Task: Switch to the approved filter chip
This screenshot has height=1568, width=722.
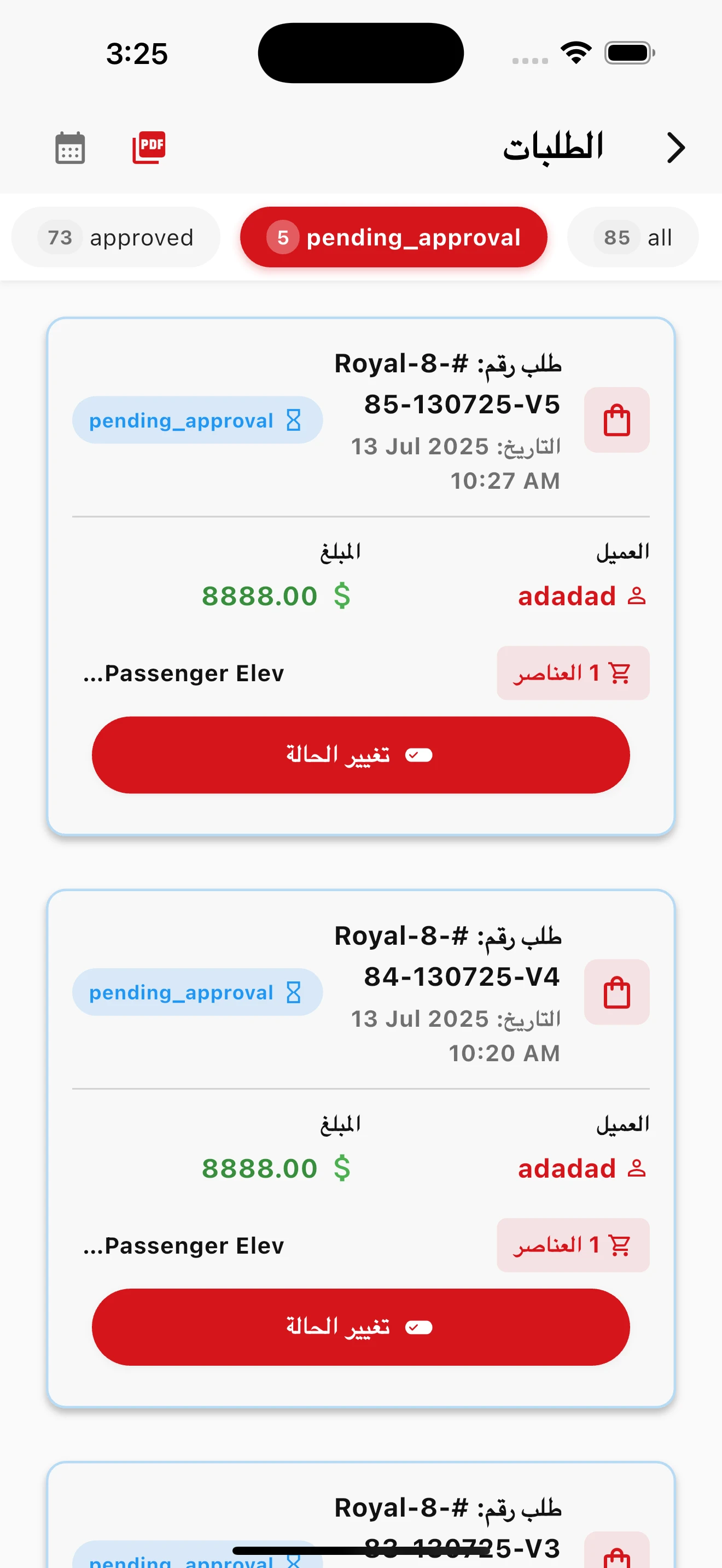Action: pyautogui.click(x=115, y=237)
